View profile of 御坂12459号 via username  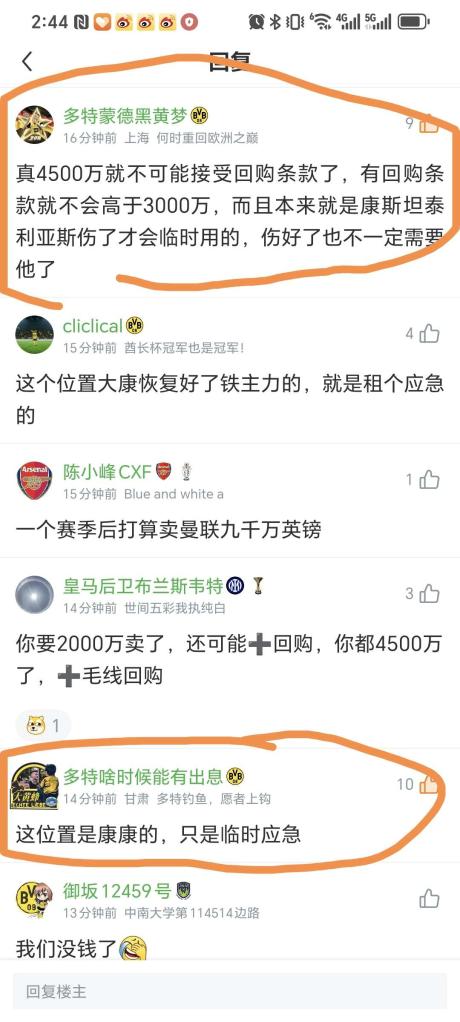pos(117,890)
